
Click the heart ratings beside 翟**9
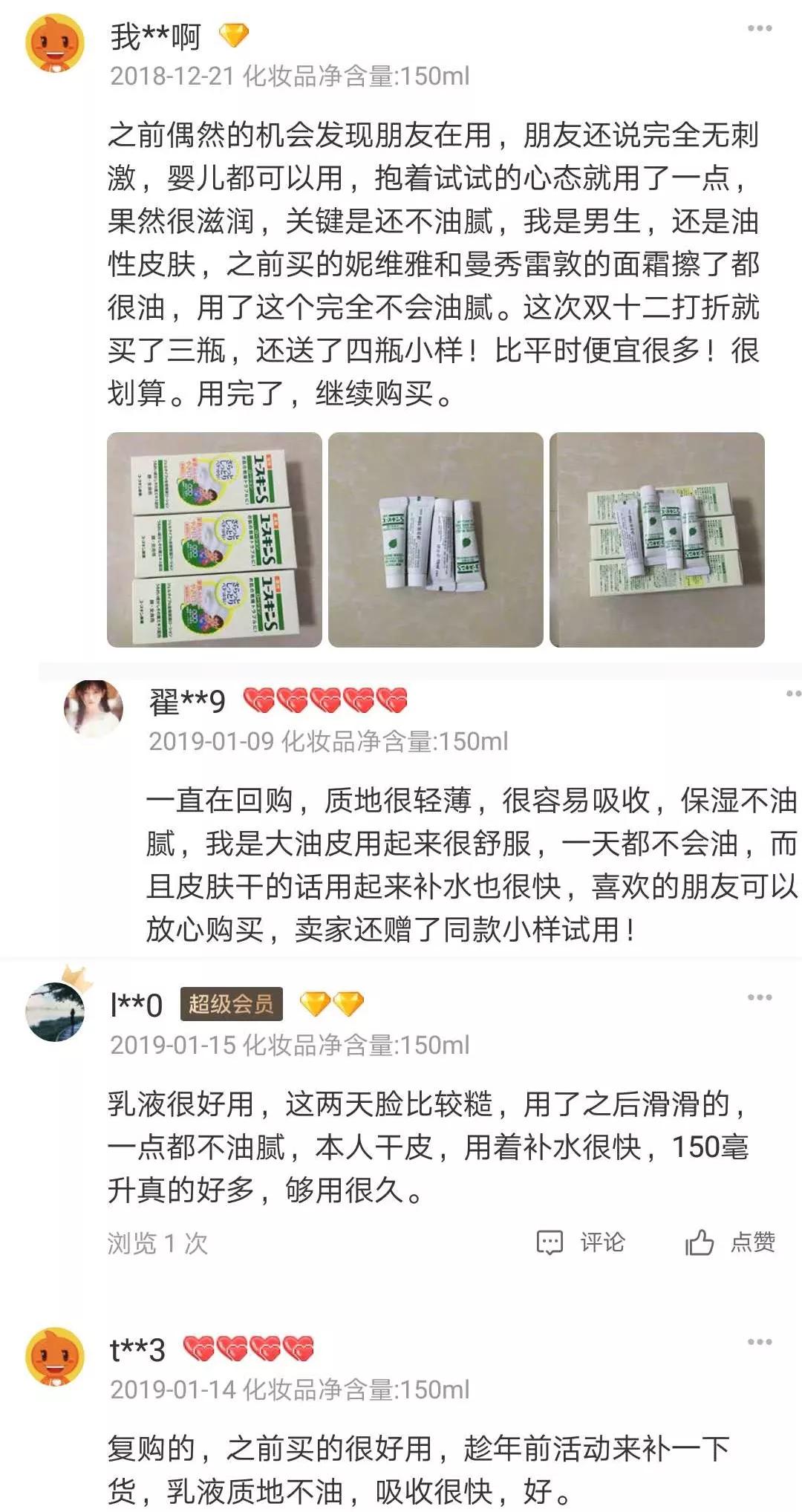coord(327,700)
